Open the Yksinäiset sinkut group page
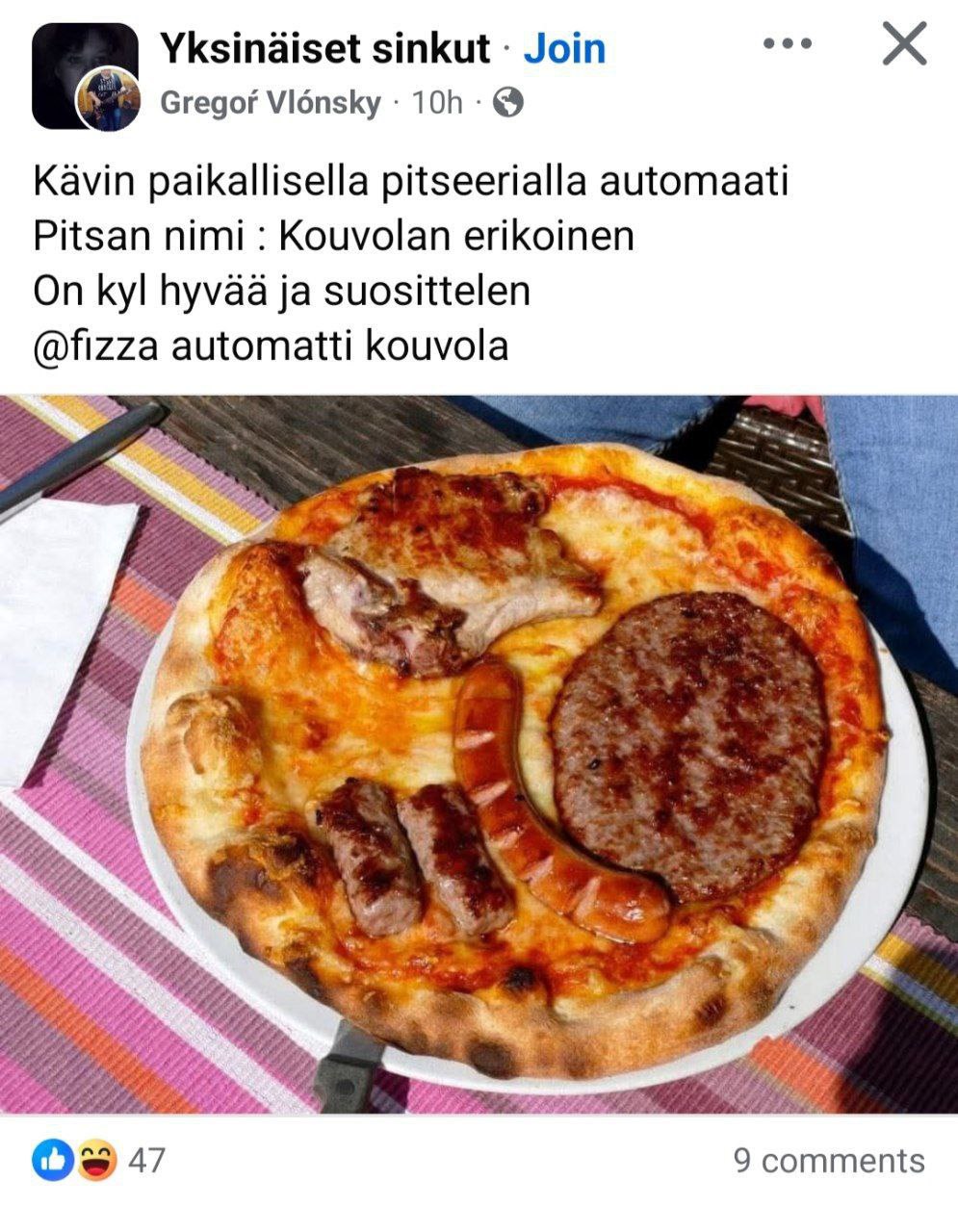 325,48
